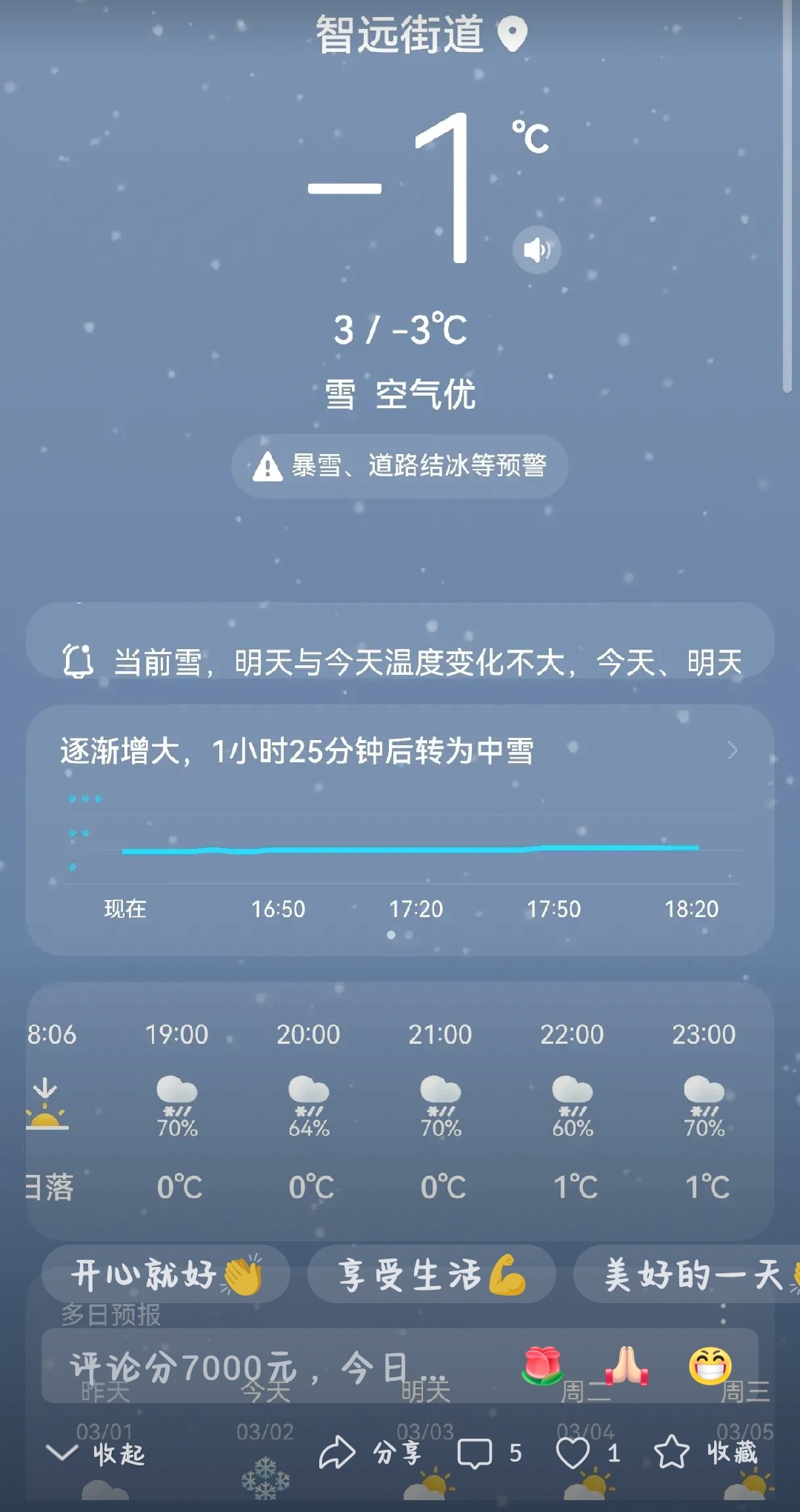Viewport: 800px width, 1512px height.
Task: Click the warning triangle in the alert banner
Action: [267, 465]
